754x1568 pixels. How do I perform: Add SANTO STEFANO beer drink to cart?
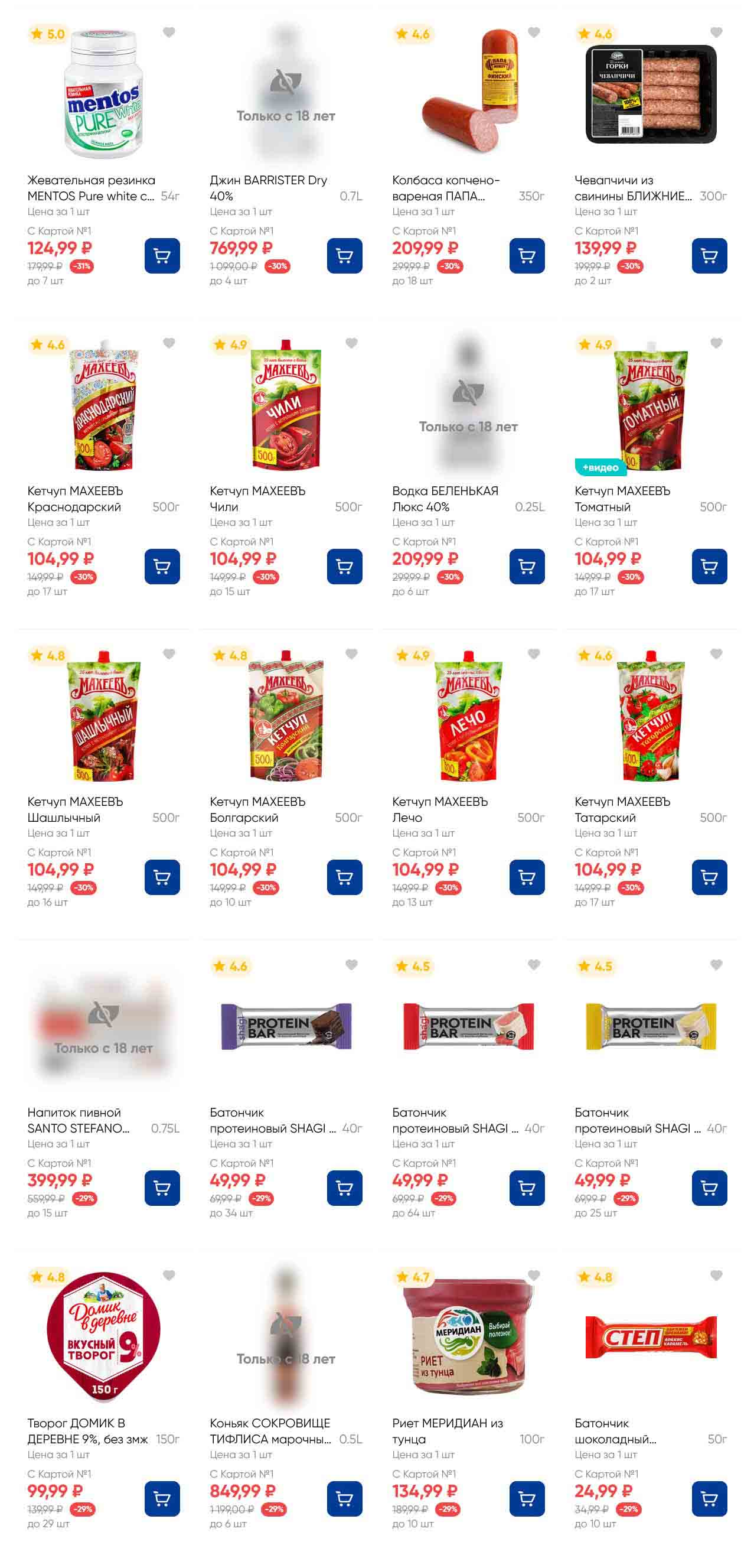(x=162, y=1188)
